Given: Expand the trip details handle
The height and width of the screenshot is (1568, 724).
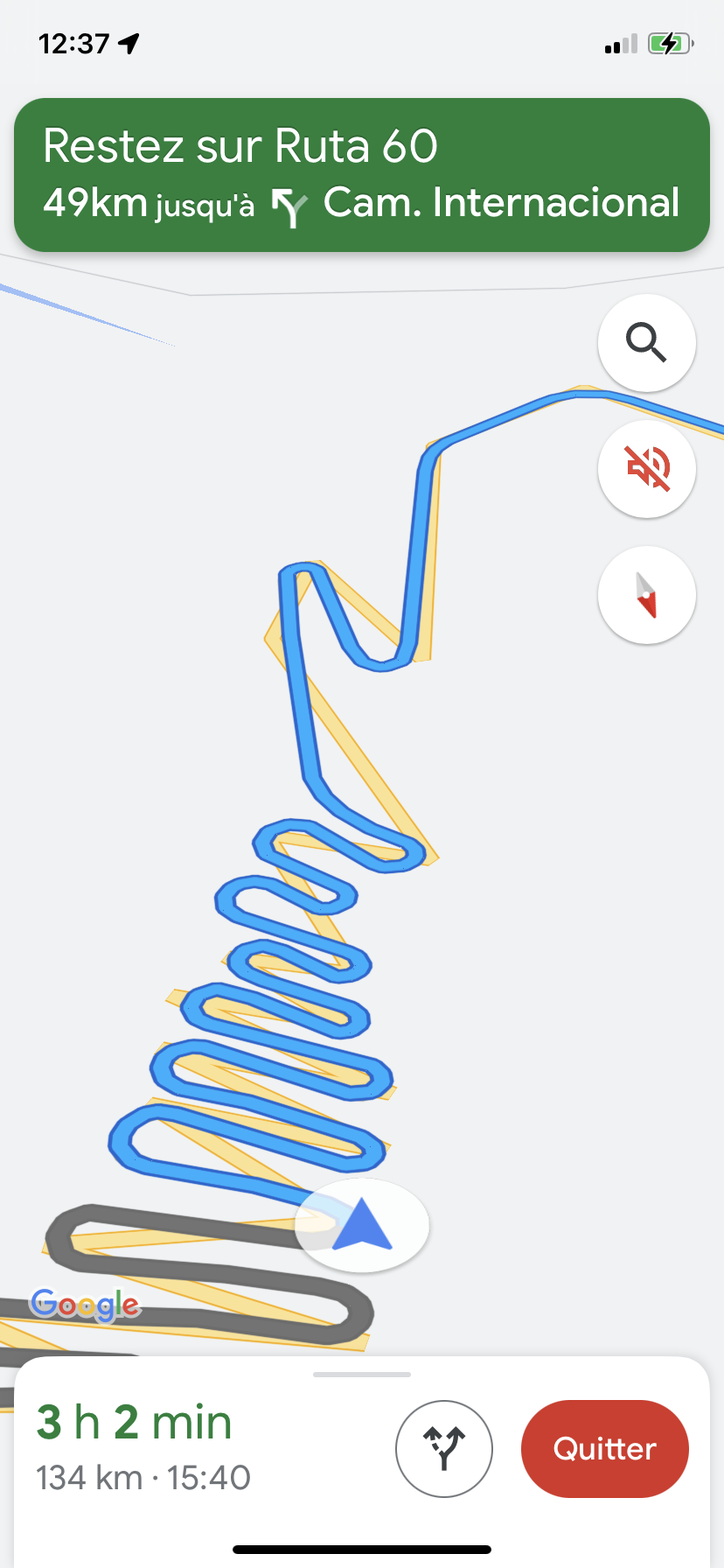Looking at the screenshot, I should click(361, 1375).
